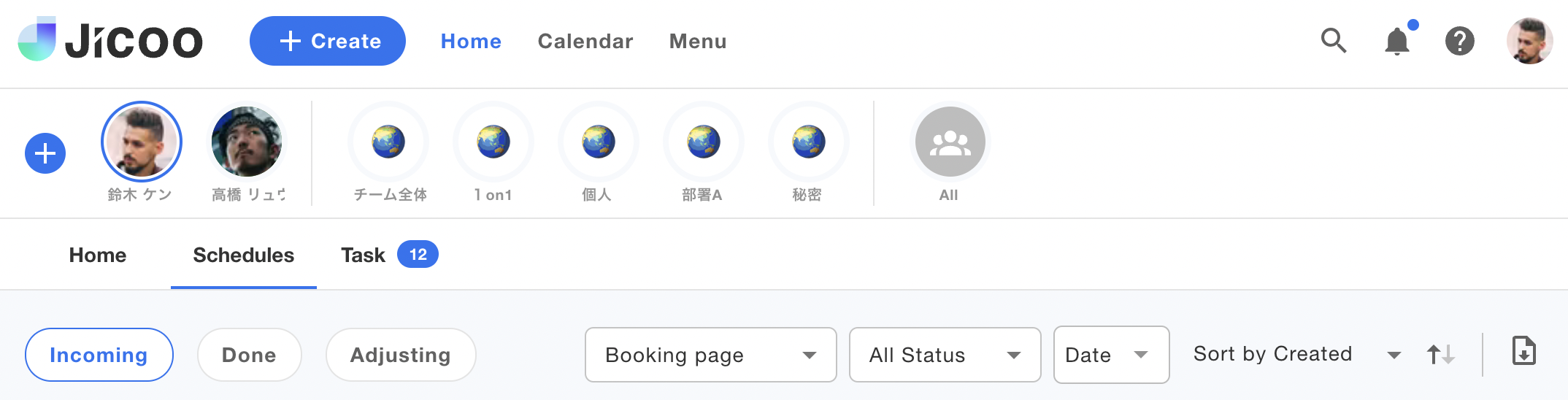Select the 秘密 team
The width and height of the screenshot is (1568, 400).
tap(808, 142)
